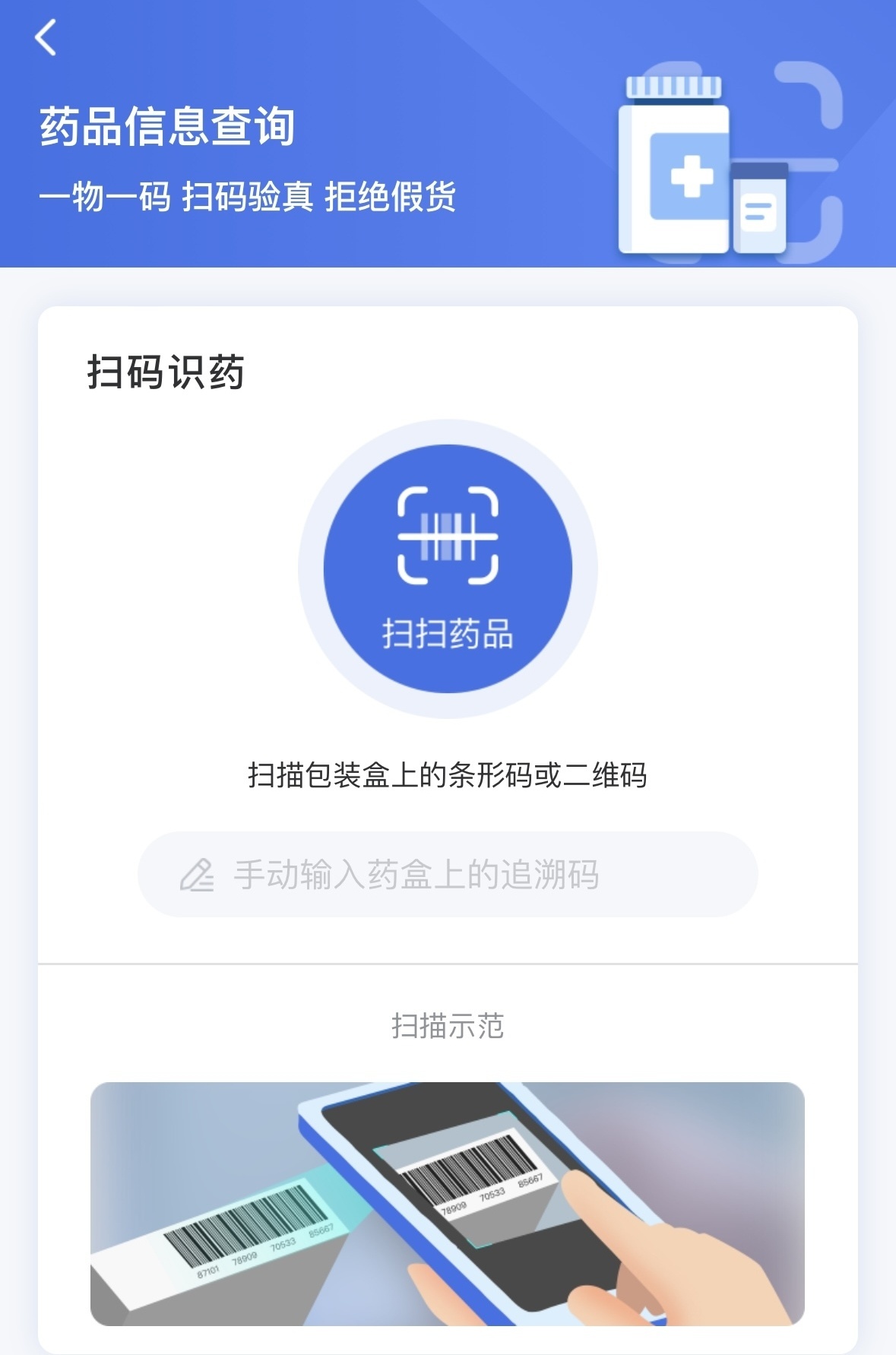This screenshot has width=896, height=1355.
Task: Focus the 手动输入药盒上的追溯码 input field
Action: click(448, 875)
